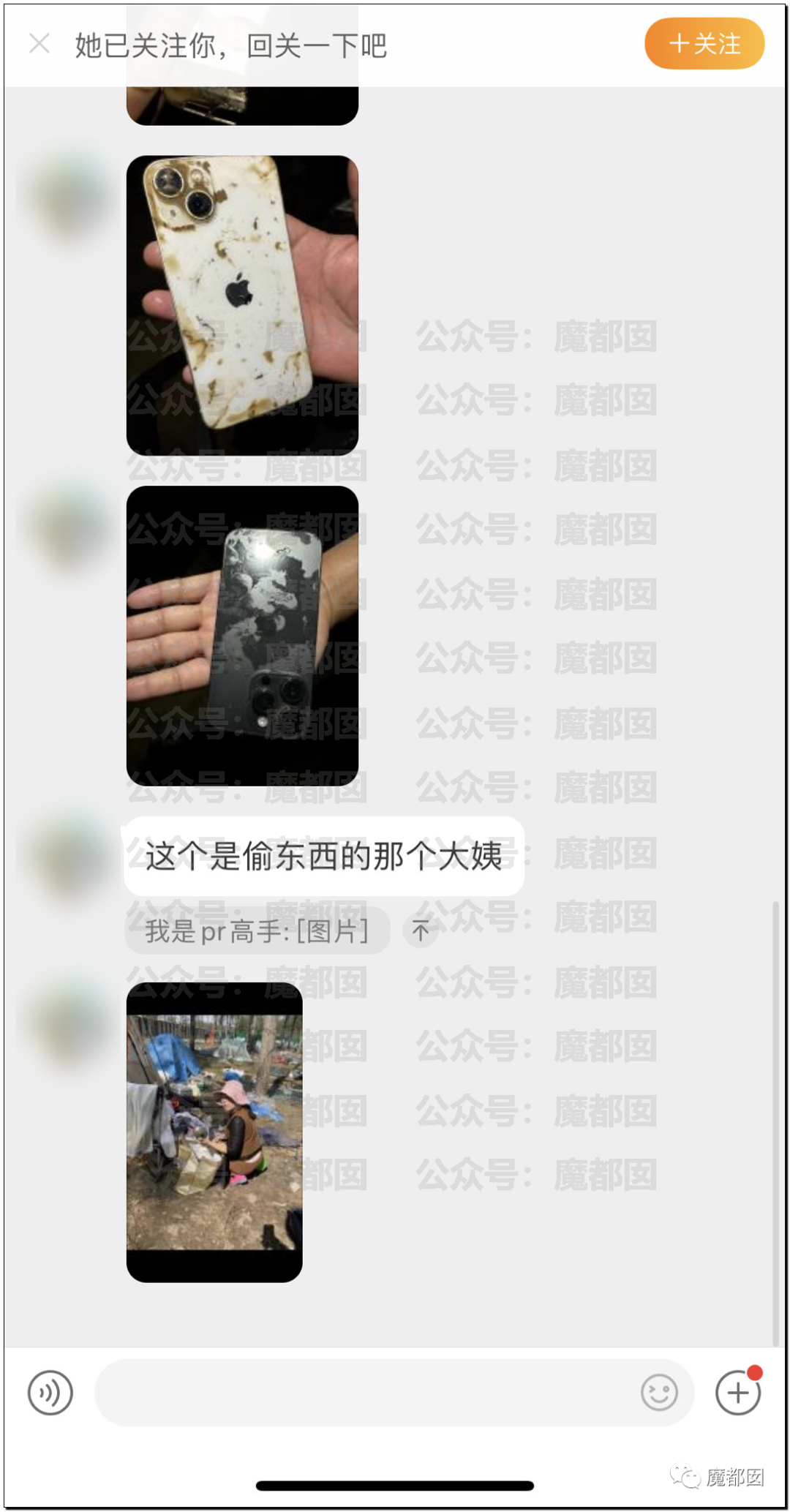Image resolution: width=790 pixels, height=1512 pixels.
Task: Jump to the quoted 我是pr高手 image message
Action: 257,931
